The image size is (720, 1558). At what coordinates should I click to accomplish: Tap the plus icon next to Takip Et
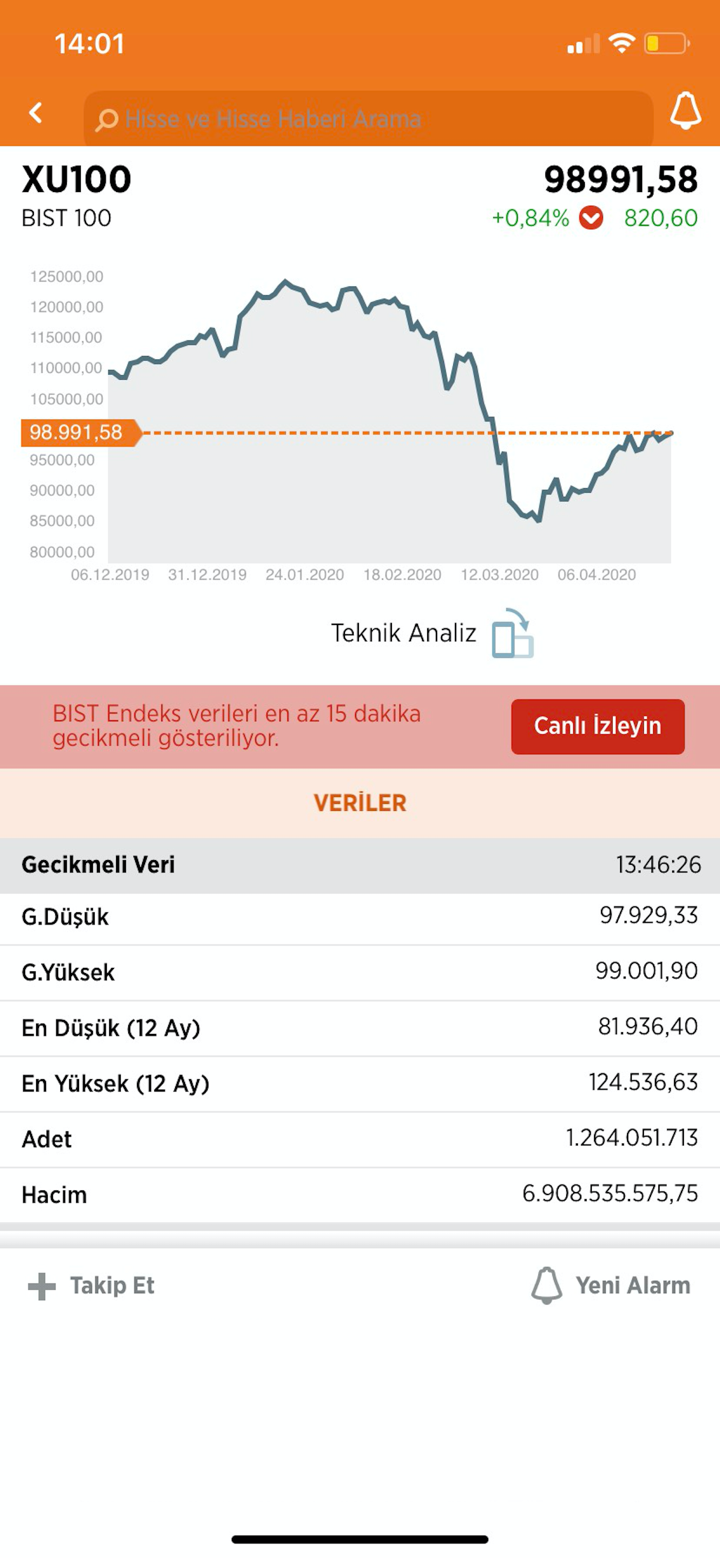41,1285
